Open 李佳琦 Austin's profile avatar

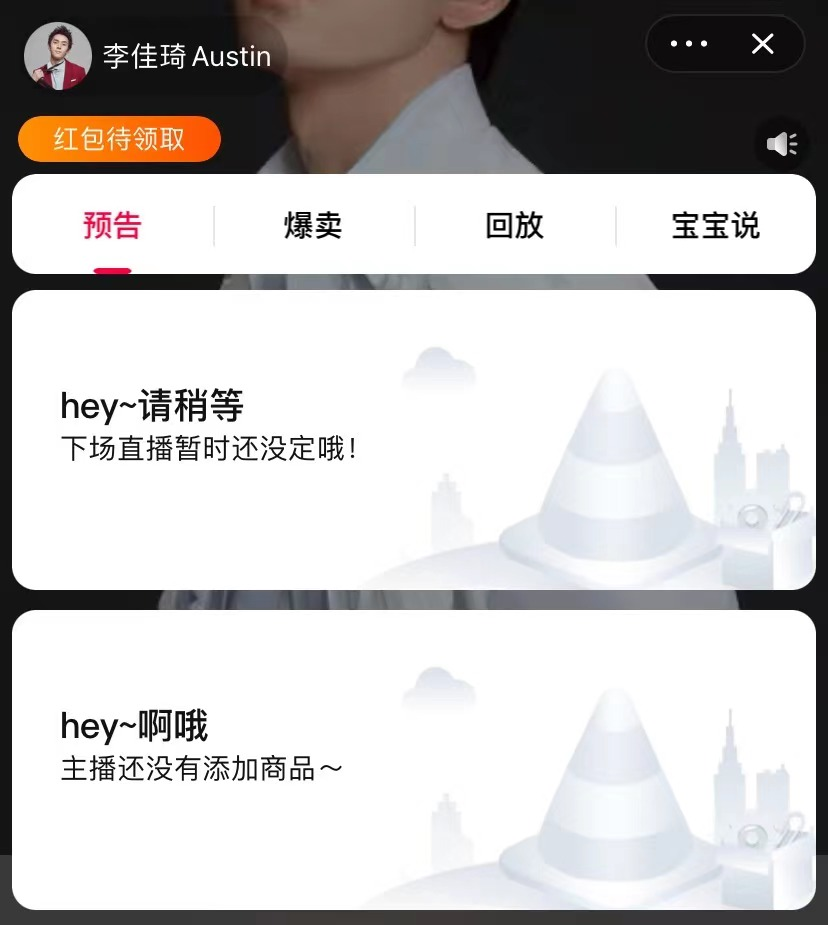tap(58, 56)
